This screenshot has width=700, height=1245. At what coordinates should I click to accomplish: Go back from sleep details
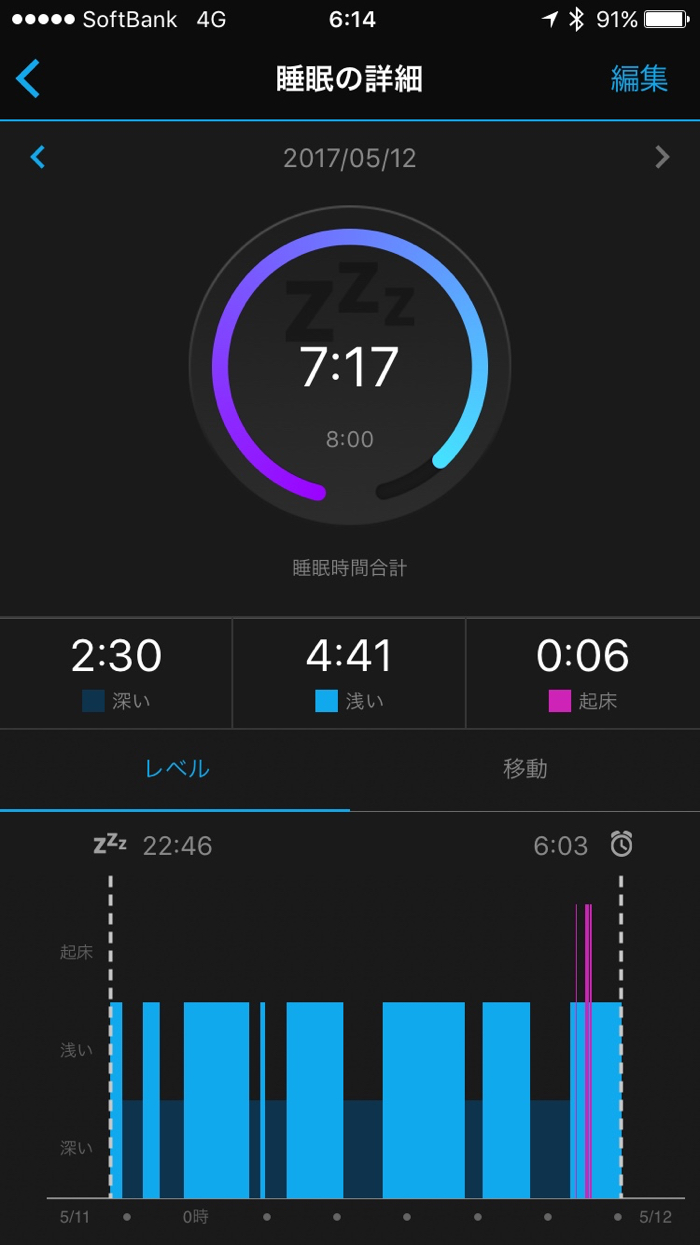29,79
